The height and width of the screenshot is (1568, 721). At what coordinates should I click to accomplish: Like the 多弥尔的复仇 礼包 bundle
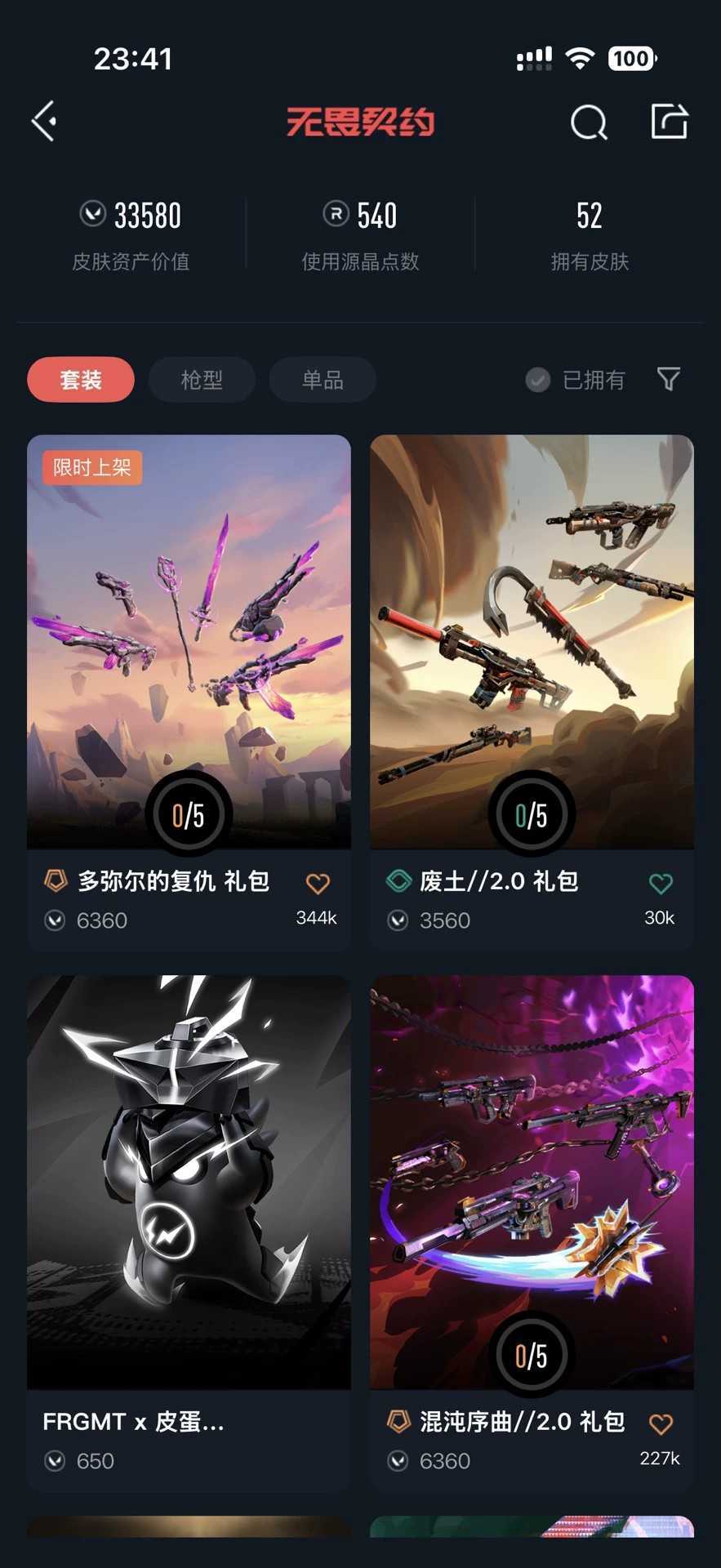tap(318, 884)
